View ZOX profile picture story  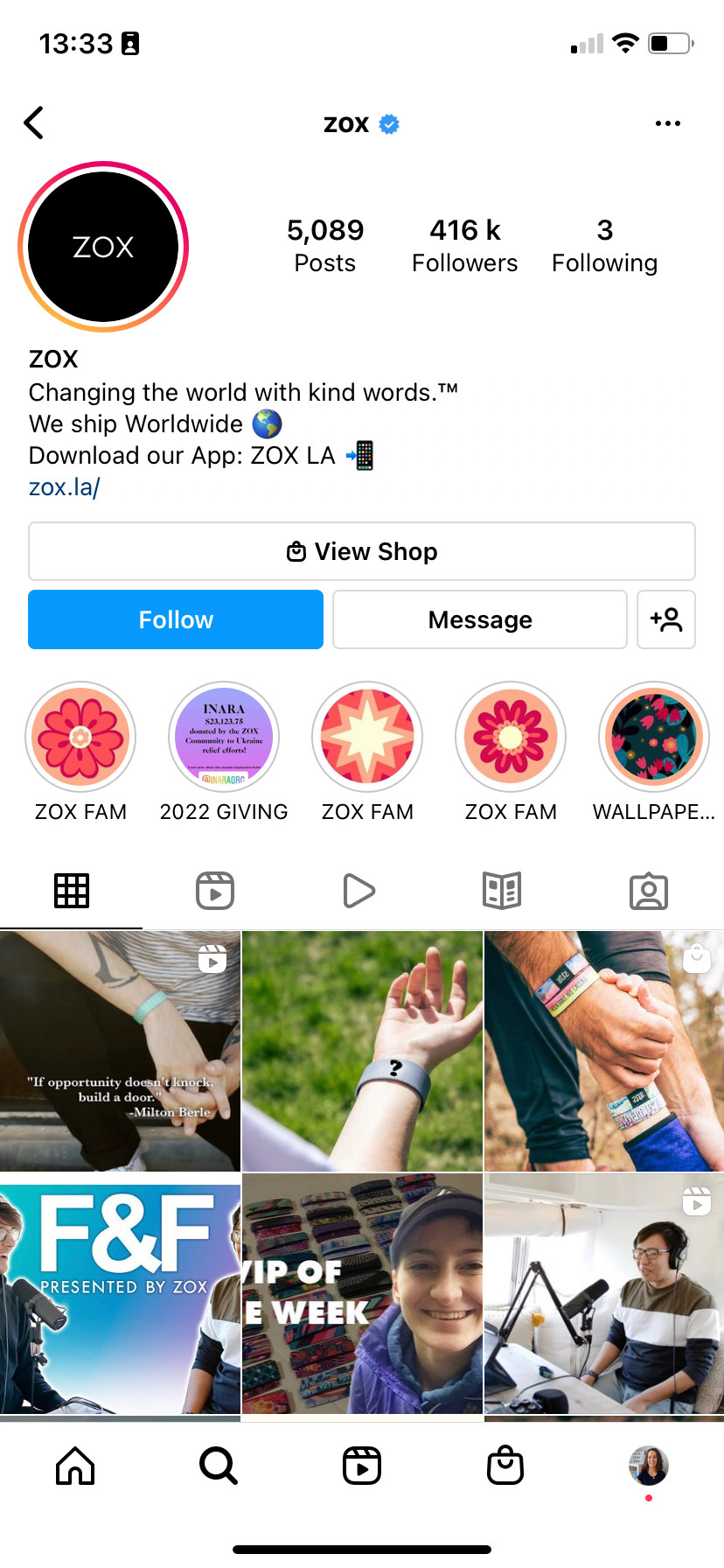tap(103, 247)
